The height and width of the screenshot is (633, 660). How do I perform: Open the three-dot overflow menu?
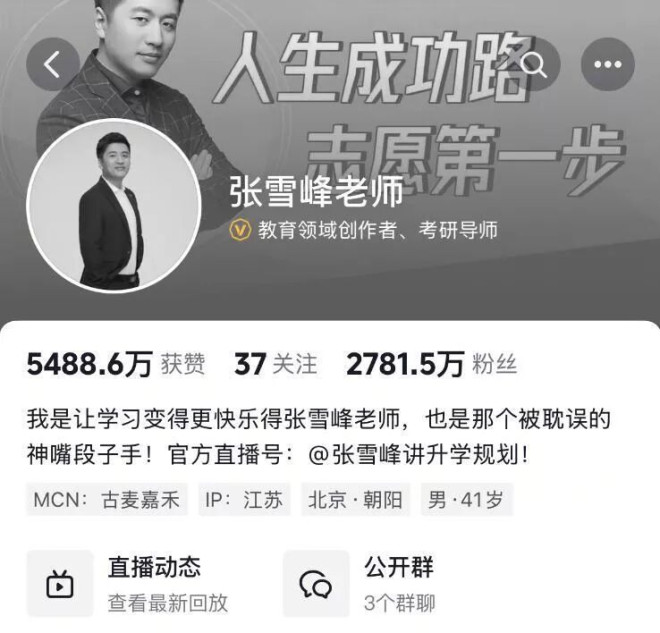pyautogui.click(x=607, y=65)
